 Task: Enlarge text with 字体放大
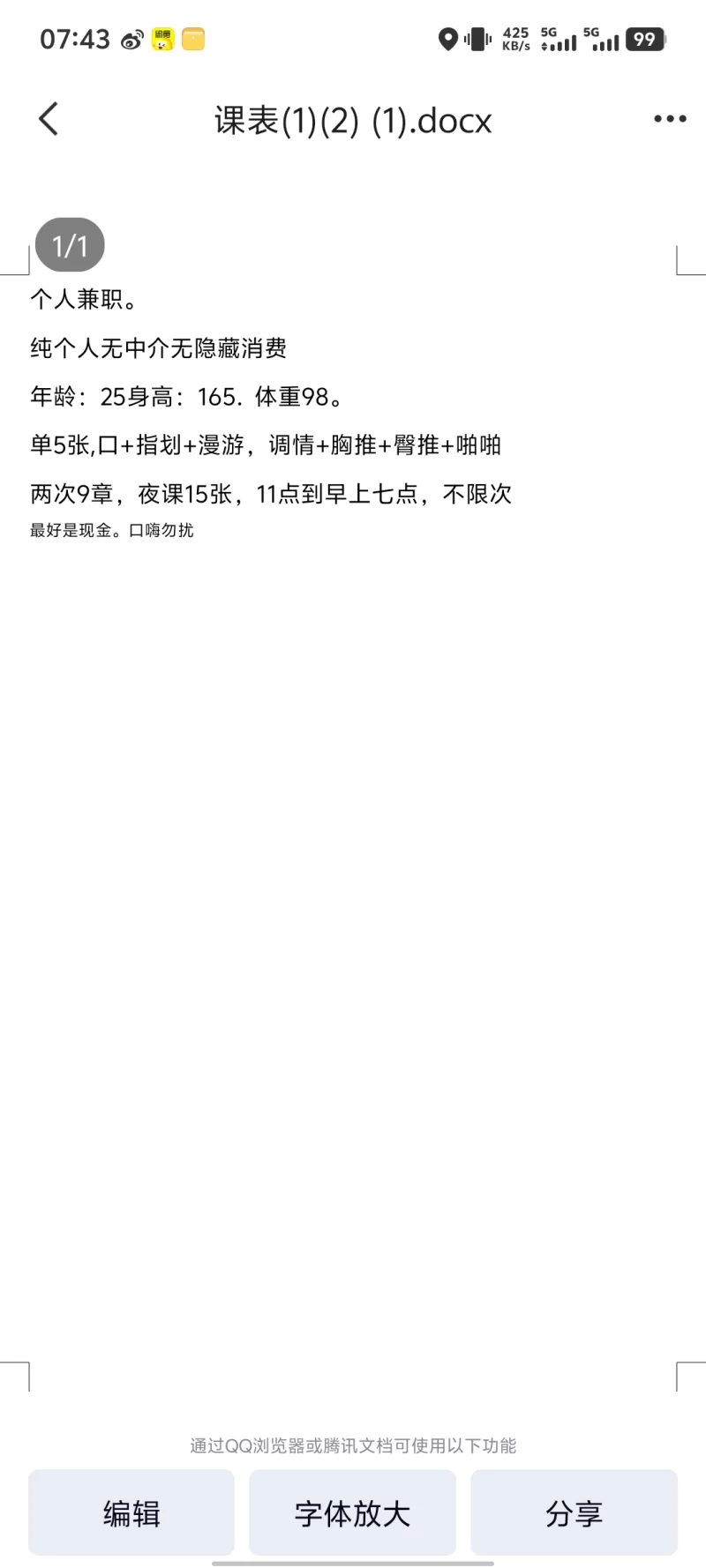(352, 1513)
